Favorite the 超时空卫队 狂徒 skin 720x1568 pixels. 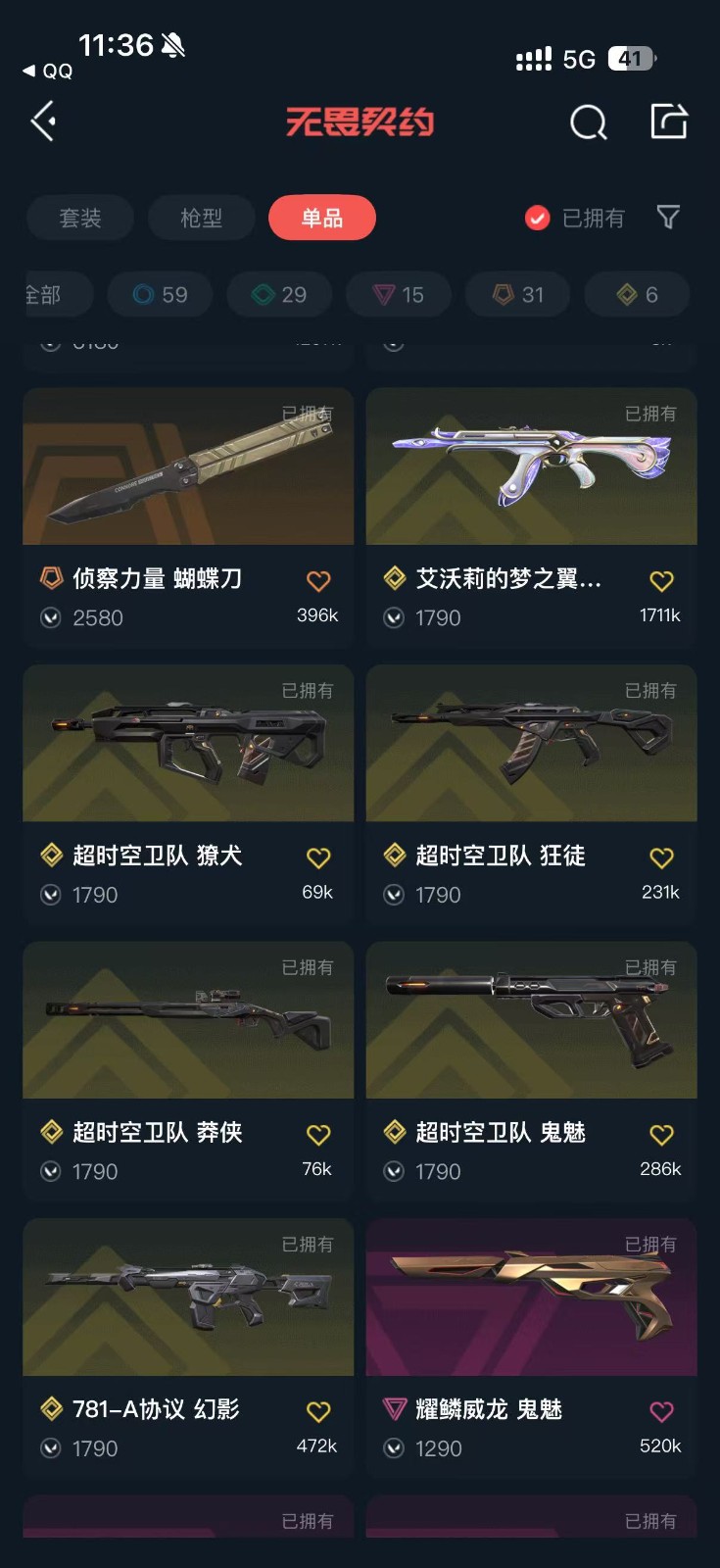click(x=661, y=858)
